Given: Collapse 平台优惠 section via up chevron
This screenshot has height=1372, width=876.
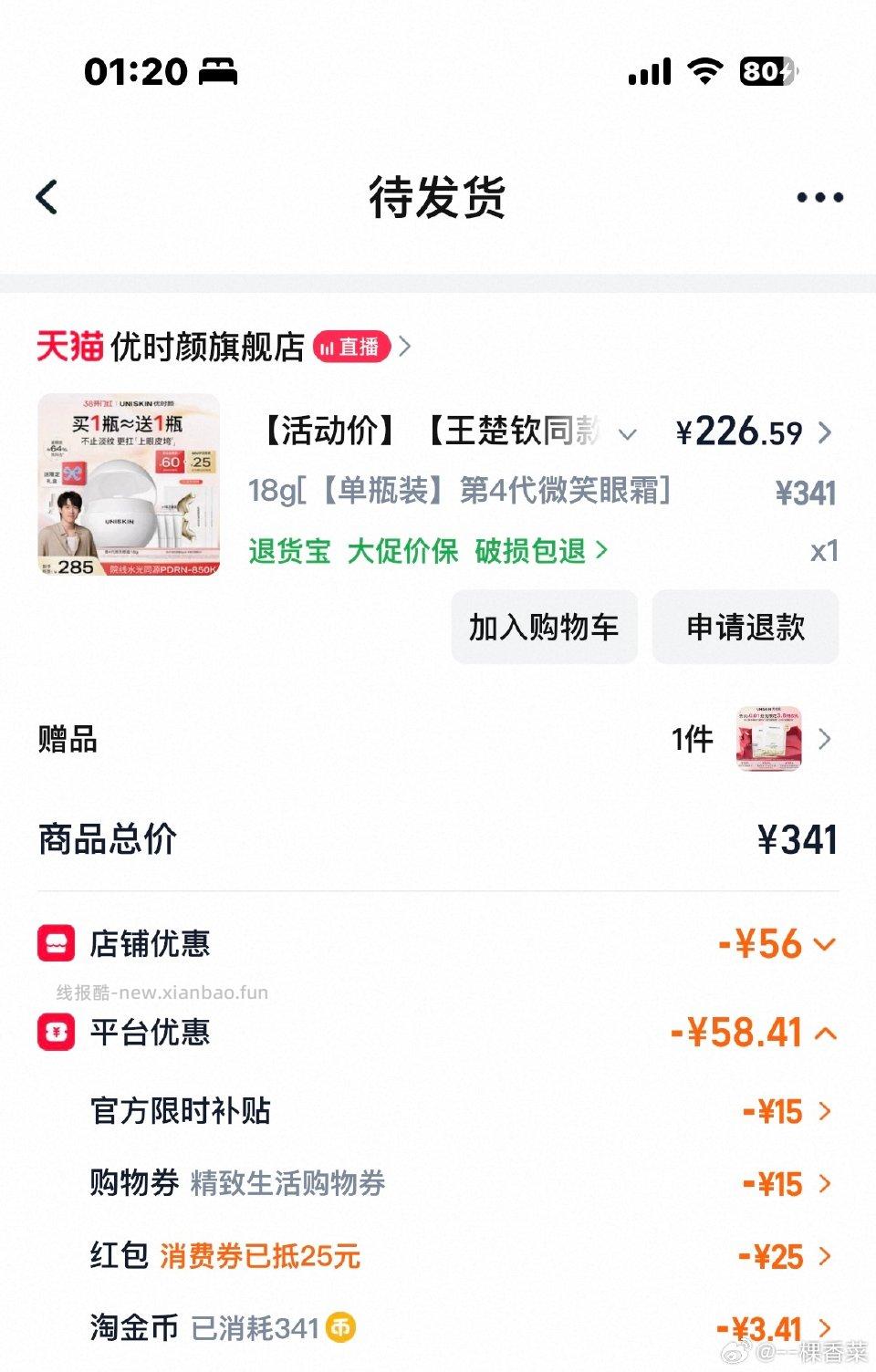Looking at the screenshot, I should [x=824, y=1034].
